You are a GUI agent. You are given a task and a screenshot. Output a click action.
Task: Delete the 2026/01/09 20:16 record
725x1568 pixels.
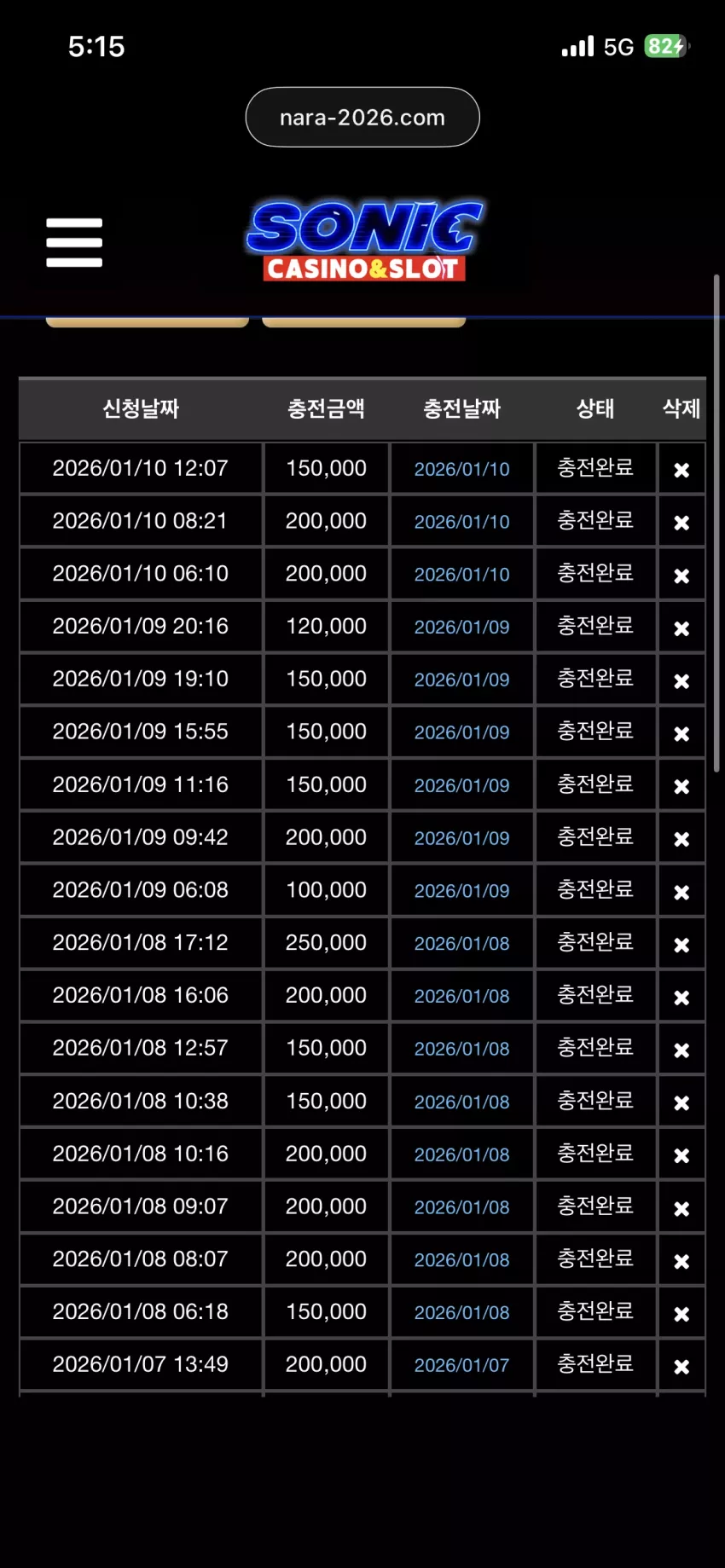coord(681,628)
